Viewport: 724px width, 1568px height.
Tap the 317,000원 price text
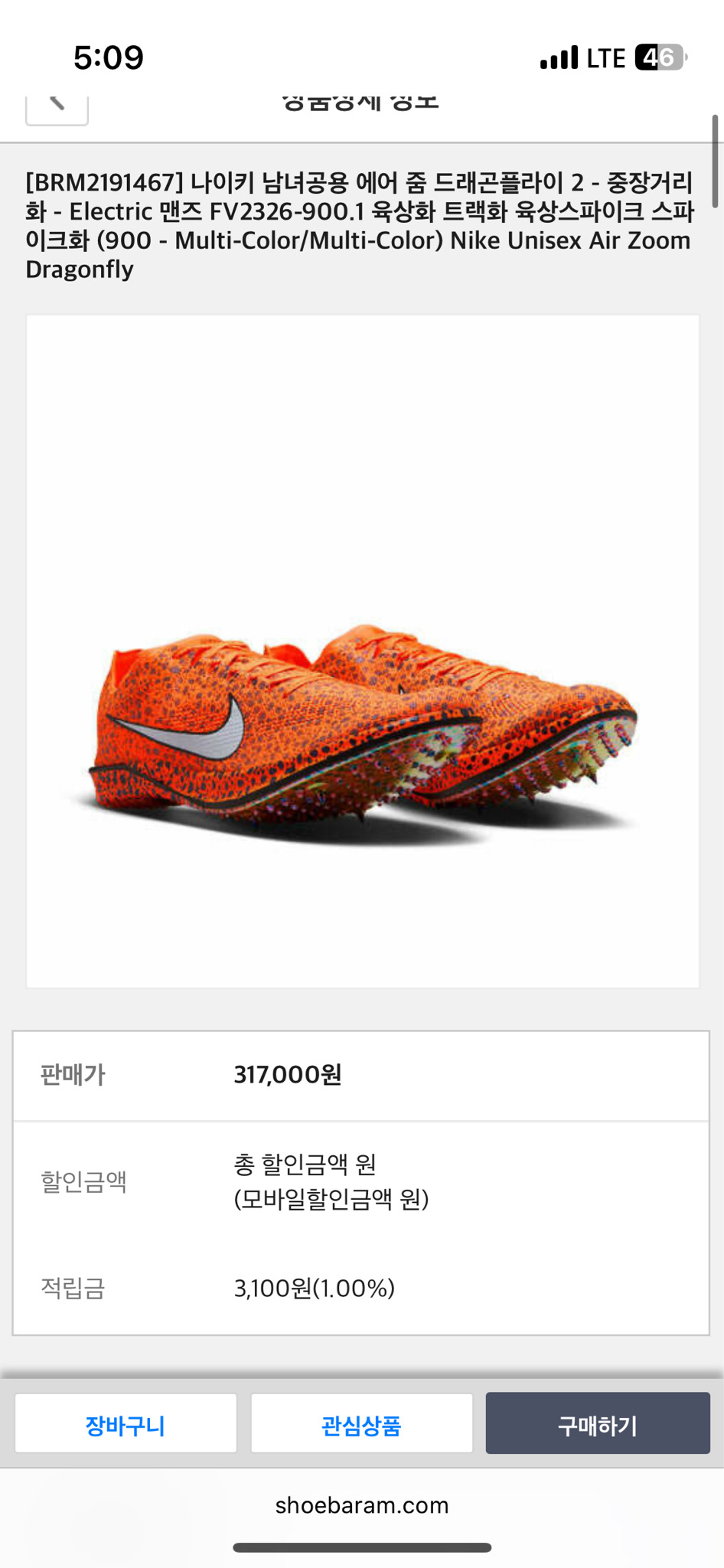pos(289,1075)
